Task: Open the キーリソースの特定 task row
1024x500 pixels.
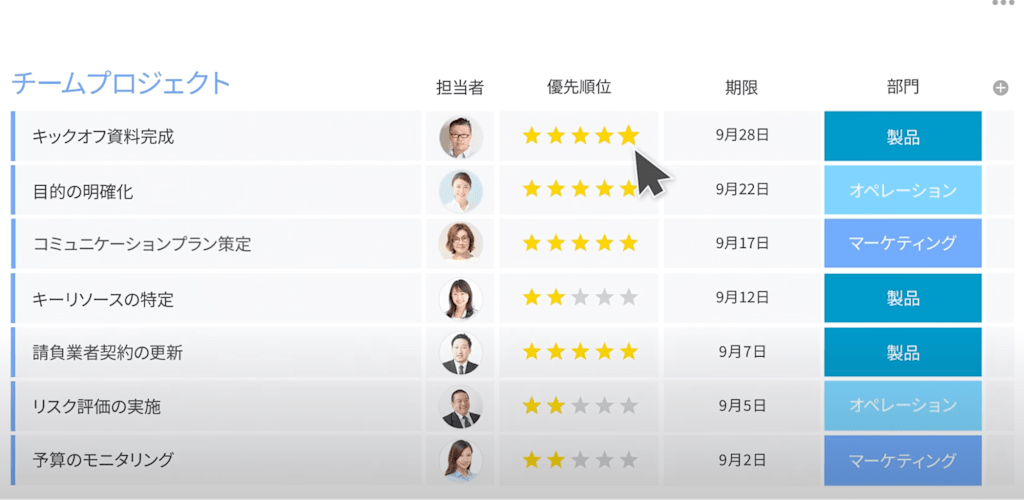Action: click(217, 299)
